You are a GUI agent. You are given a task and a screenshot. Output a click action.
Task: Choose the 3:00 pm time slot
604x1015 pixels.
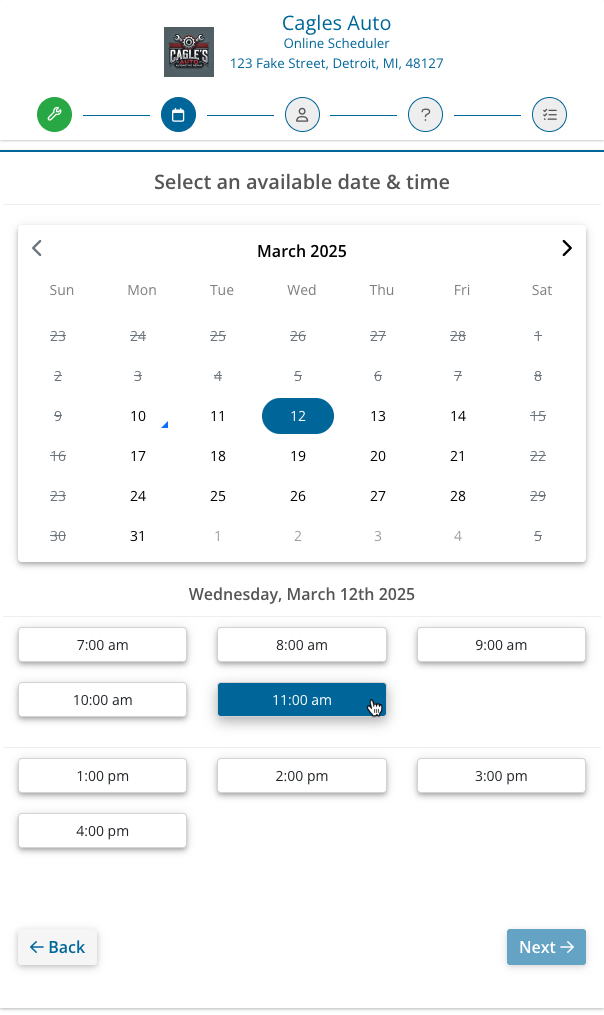click(501, 776)
